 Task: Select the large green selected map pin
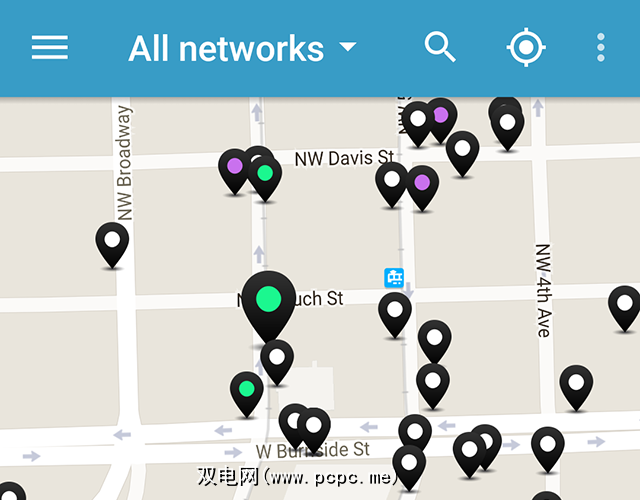pos(269,302)
